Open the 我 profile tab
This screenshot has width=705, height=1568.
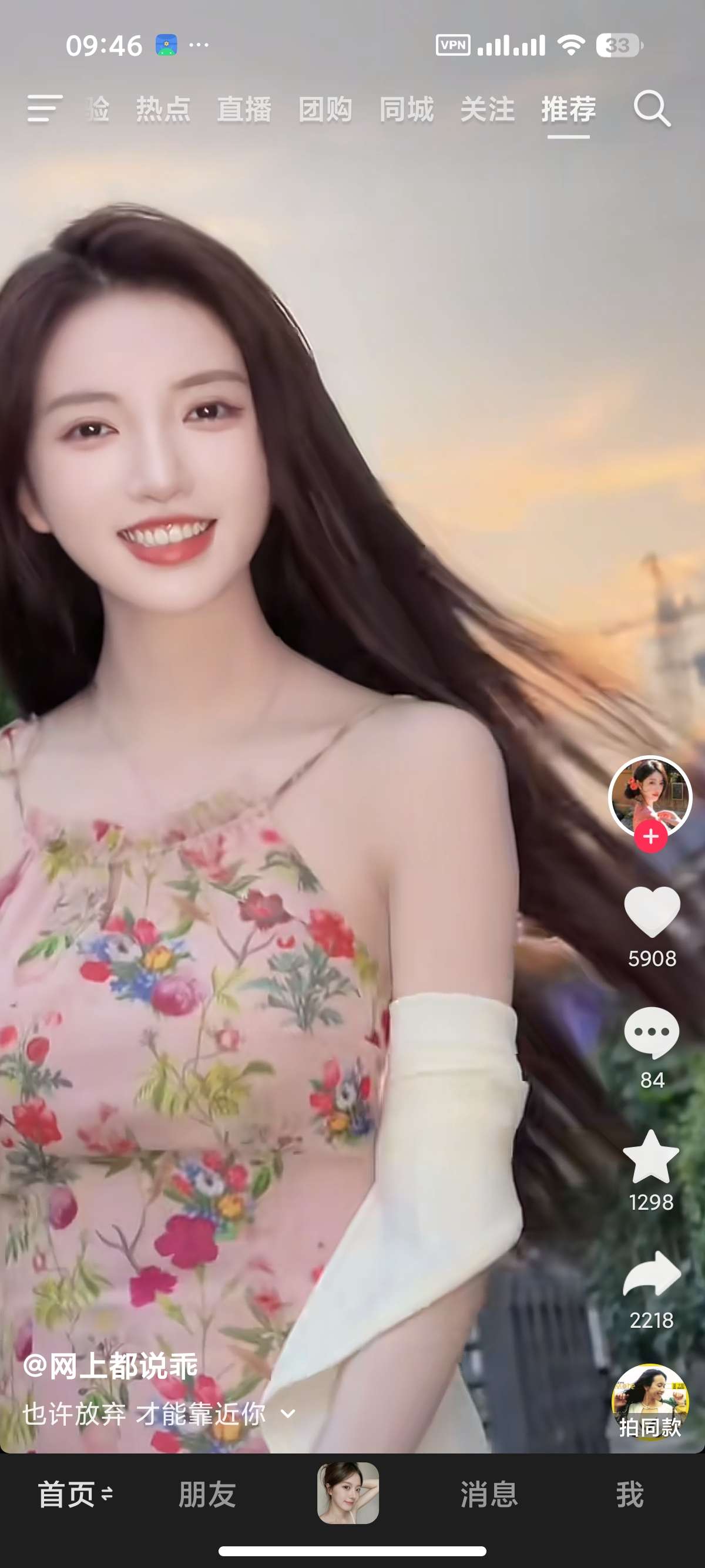[630, 1495]
